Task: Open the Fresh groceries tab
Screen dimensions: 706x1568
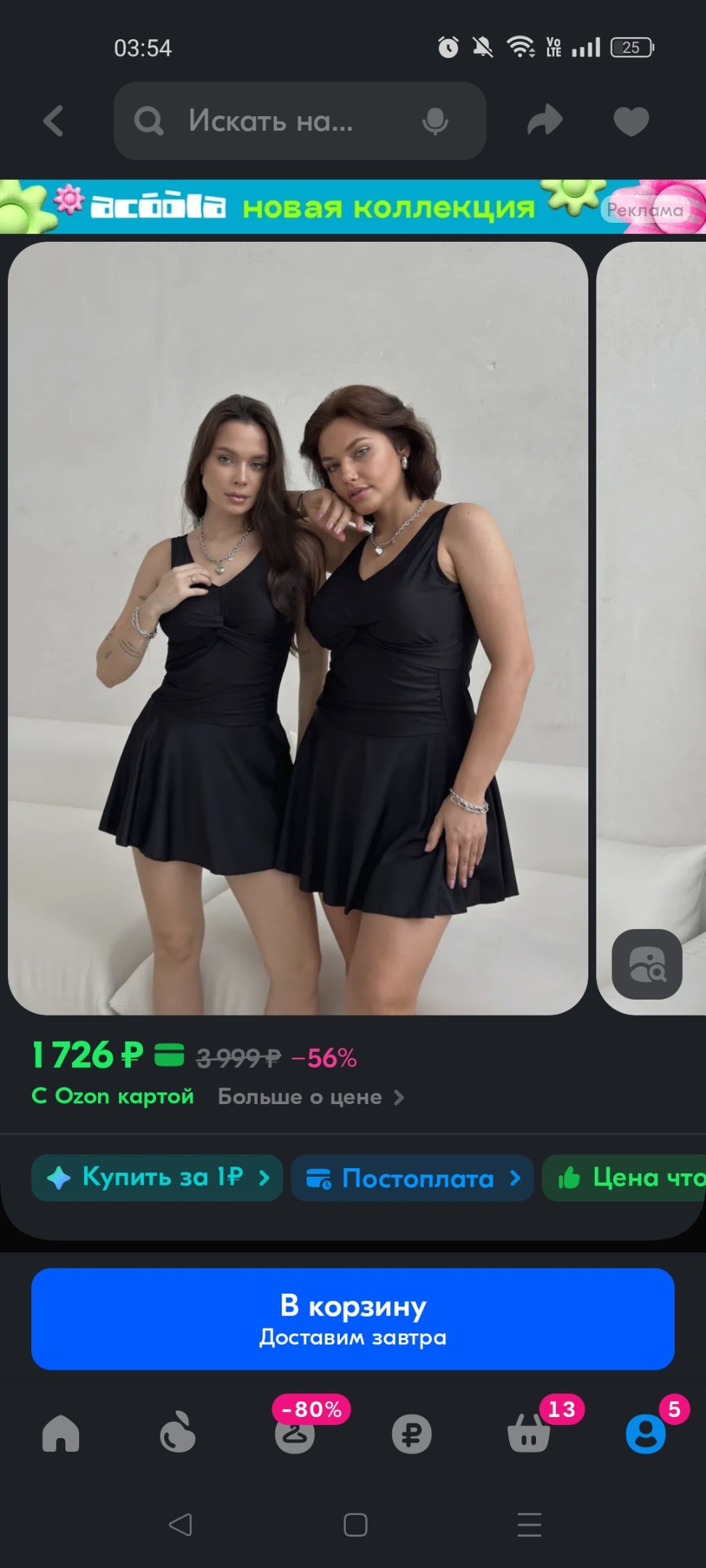Action: click(x=178, y=1432)
